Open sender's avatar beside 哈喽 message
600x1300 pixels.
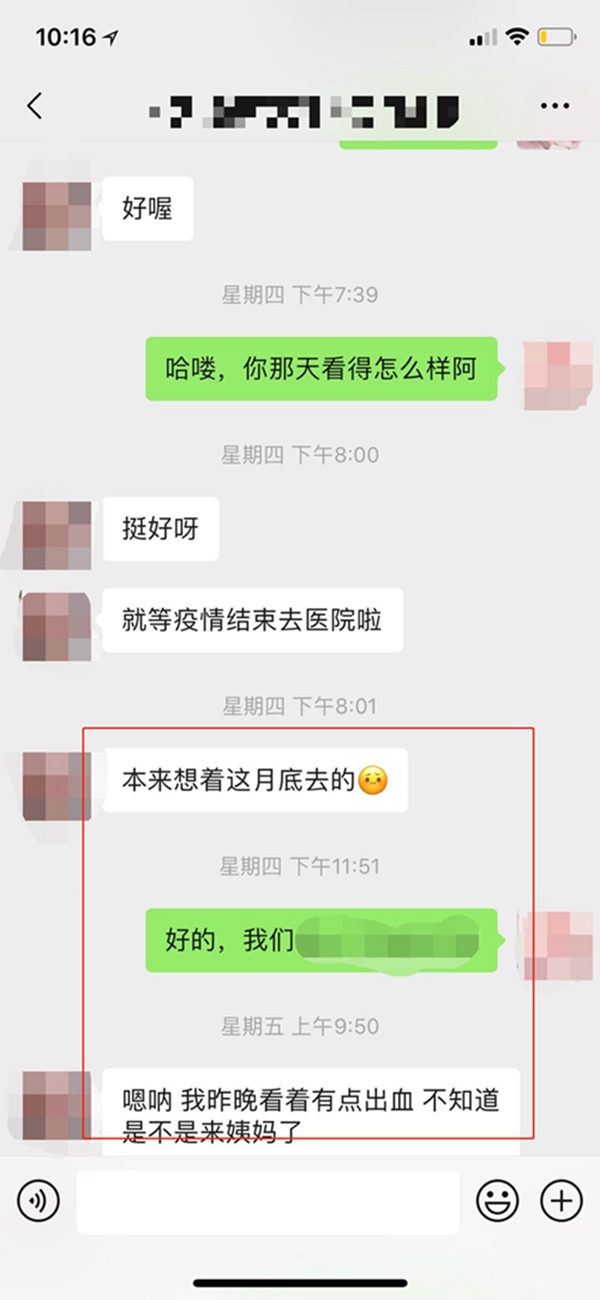(558, 375)
